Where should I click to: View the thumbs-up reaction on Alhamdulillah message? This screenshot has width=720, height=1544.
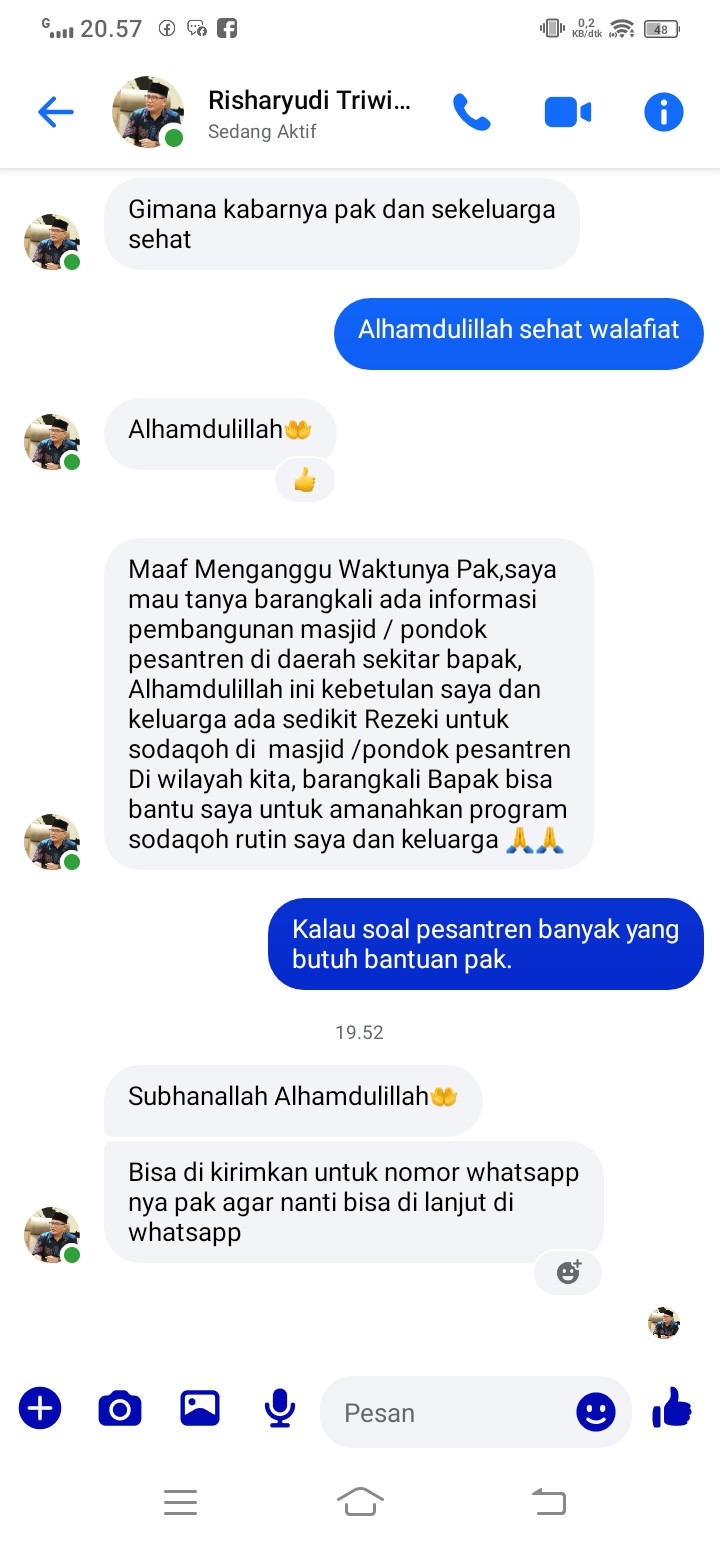305,481
